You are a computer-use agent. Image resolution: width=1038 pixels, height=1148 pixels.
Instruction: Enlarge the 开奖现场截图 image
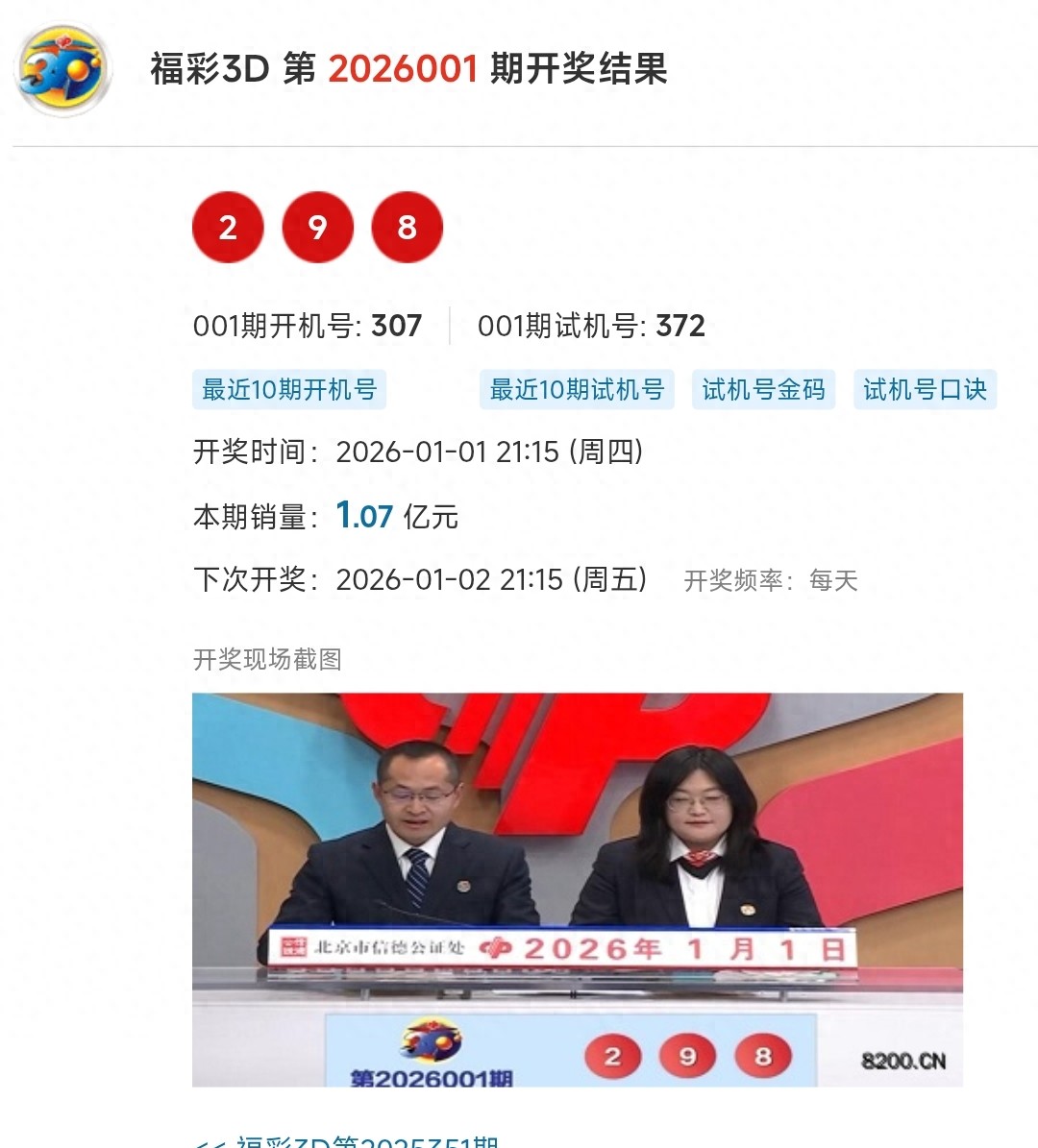577,889
